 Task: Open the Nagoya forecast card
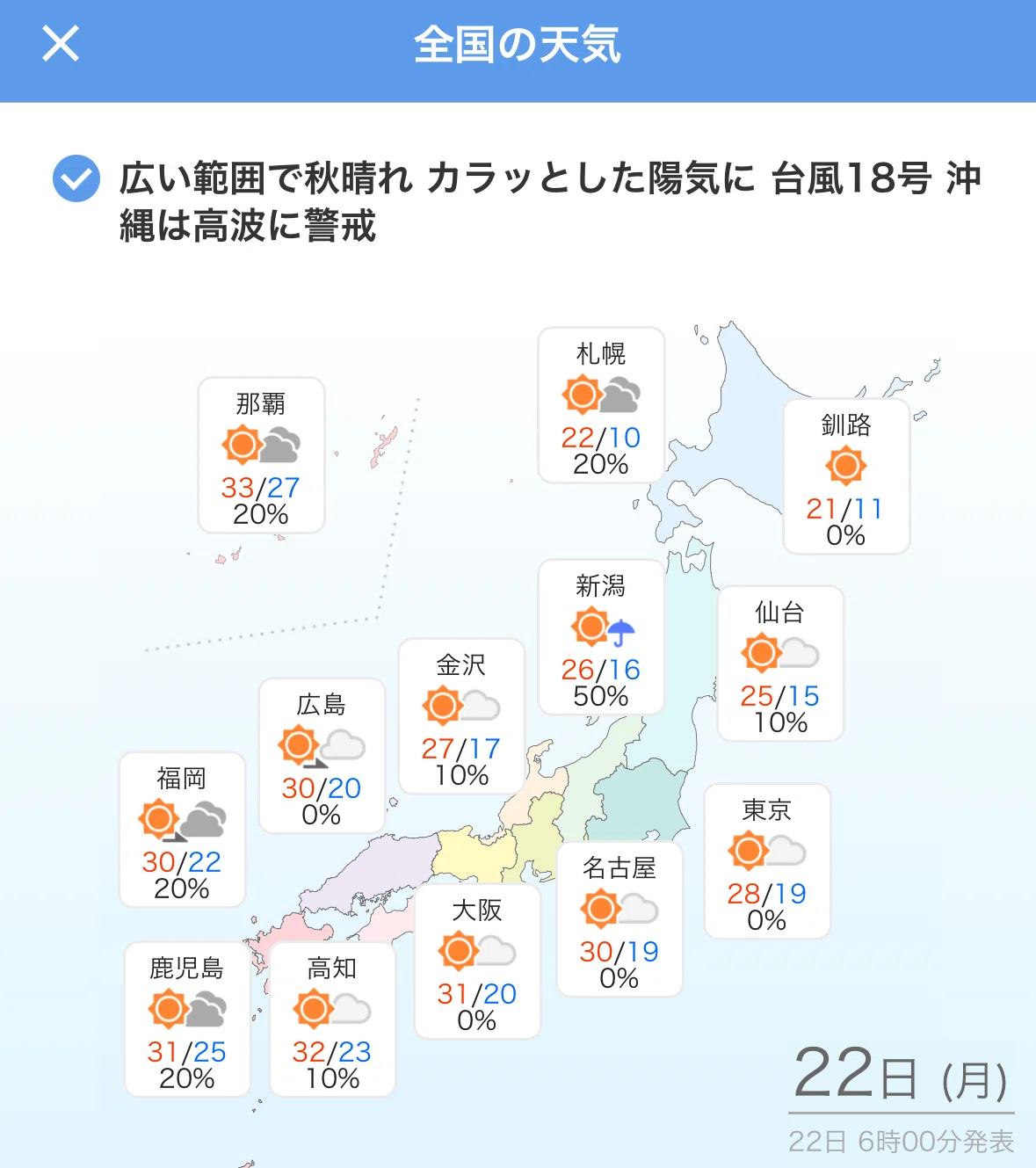pyautogui.click(x=619, y=919)
